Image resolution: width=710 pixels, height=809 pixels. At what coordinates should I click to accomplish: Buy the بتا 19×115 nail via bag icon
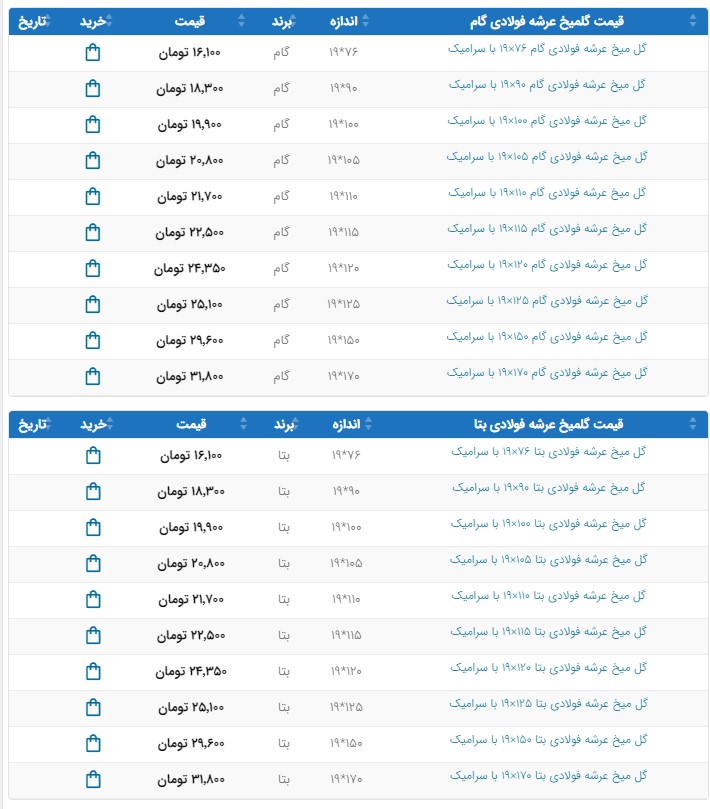(93, 636)
